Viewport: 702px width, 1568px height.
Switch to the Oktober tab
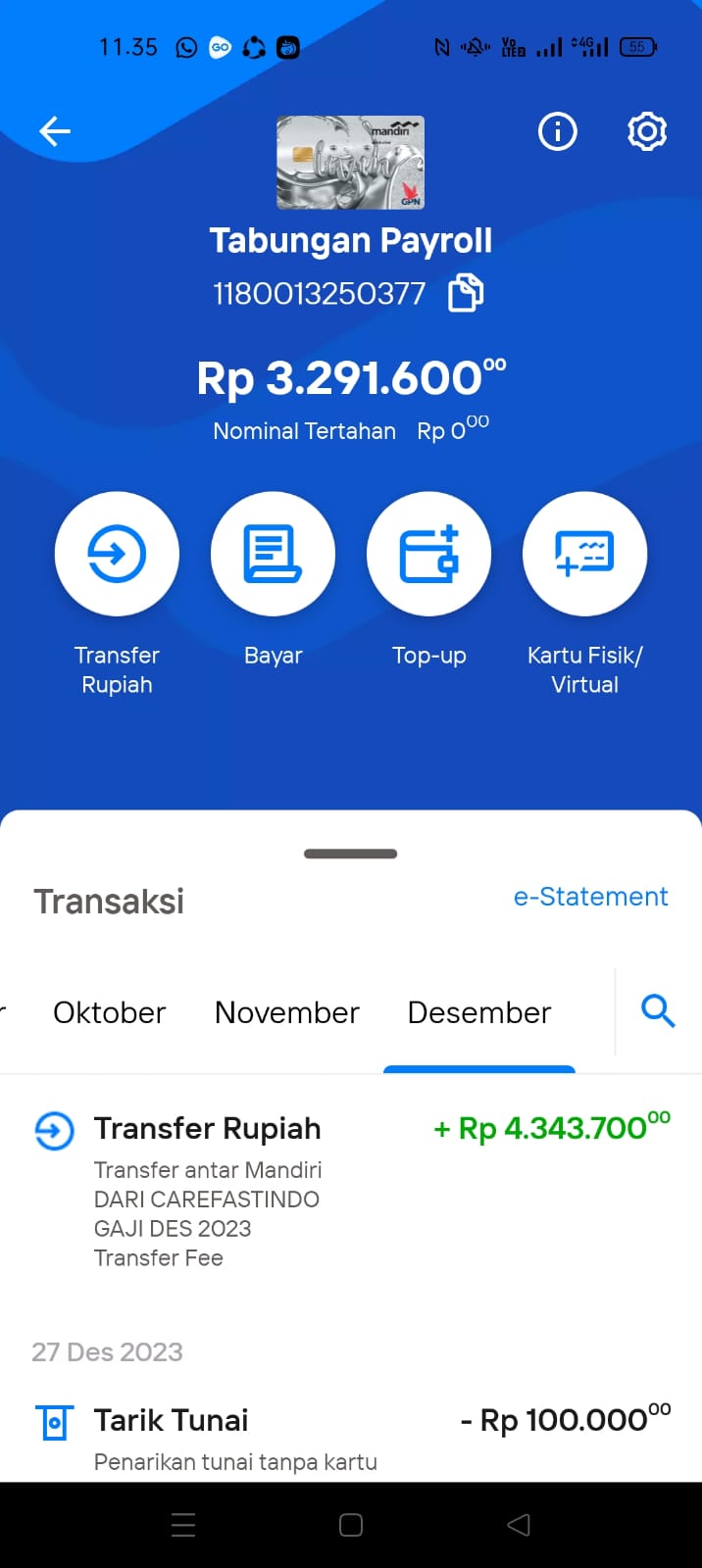point(110,1012)
